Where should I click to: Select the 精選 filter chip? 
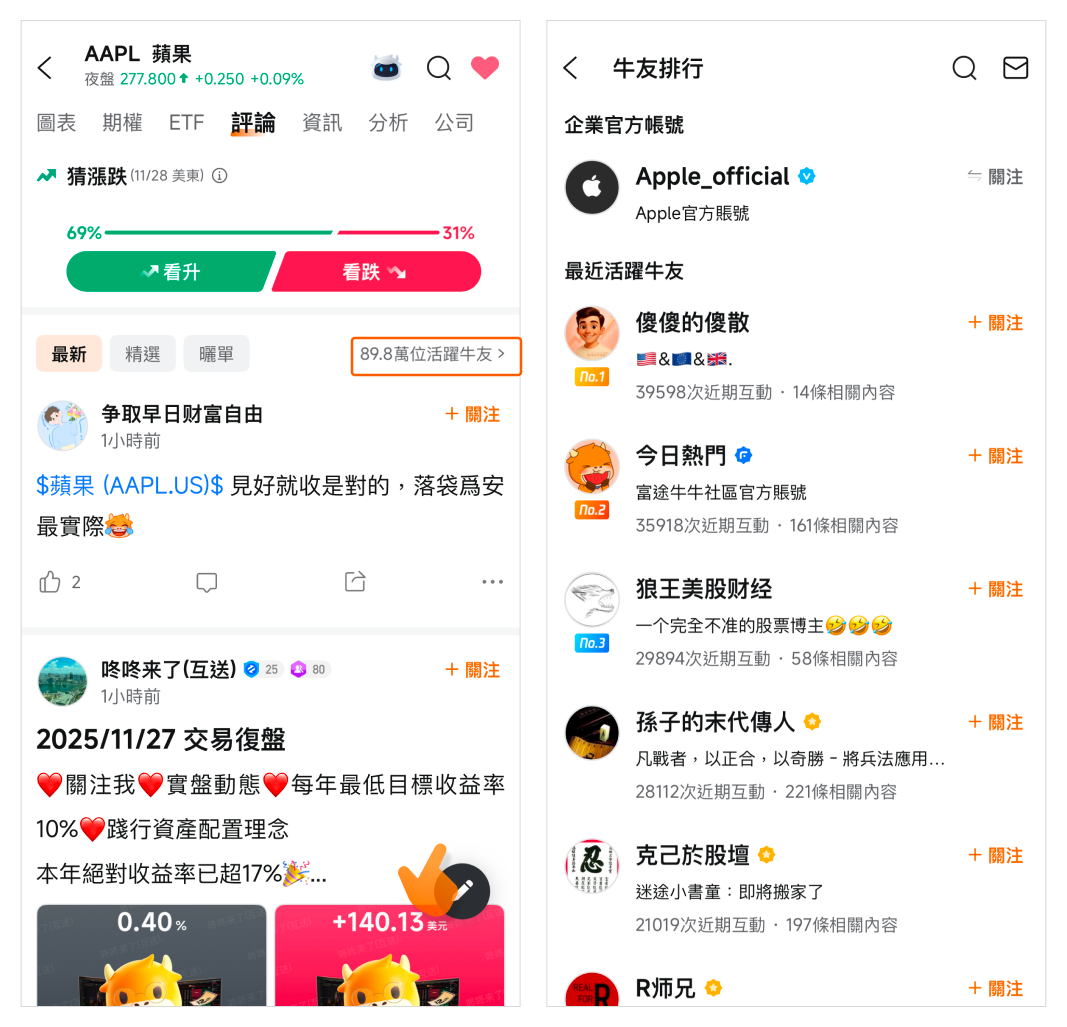(x=142, y=354)
